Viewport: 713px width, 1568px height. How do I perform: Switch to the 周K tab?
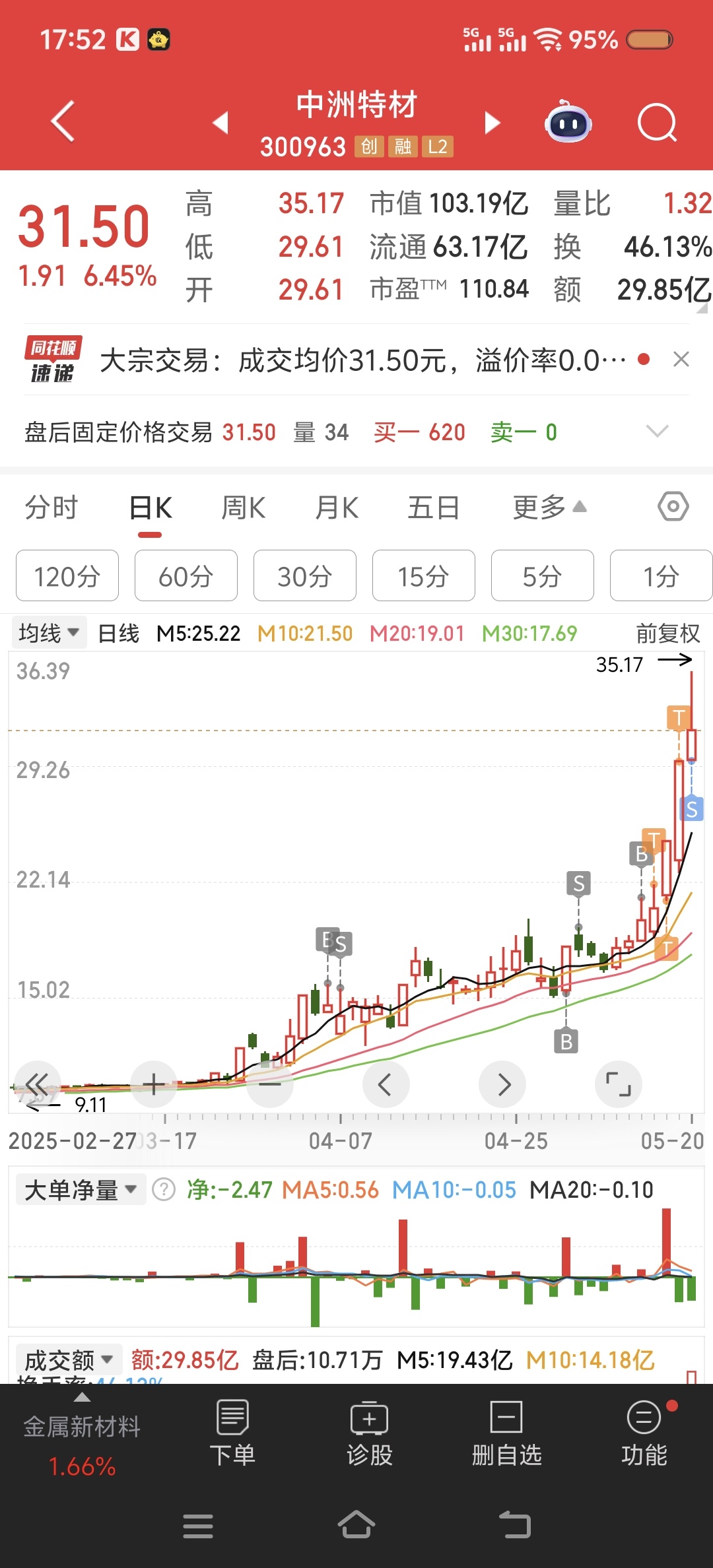tap(243, 507)
